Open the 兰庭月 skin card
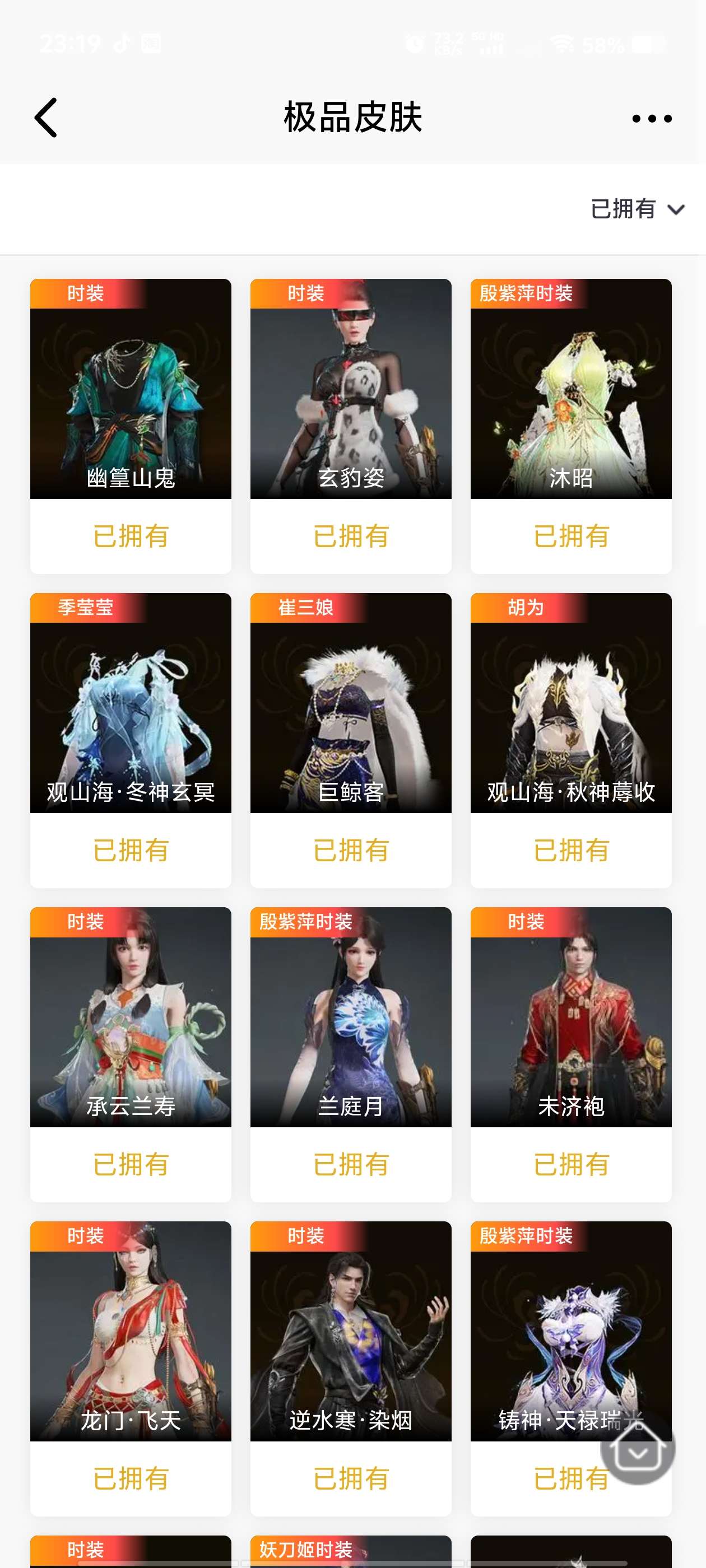The image size is (706, 1568). [350, 1029]
